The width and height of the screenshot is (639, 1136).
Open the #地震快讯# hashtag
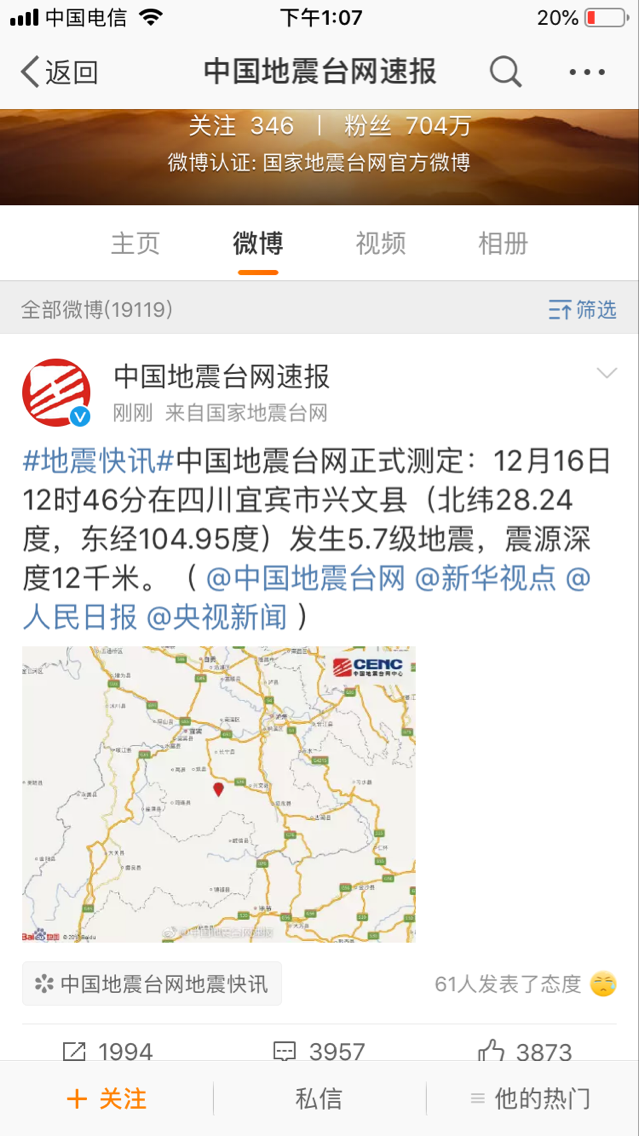(x=98, y=461)
